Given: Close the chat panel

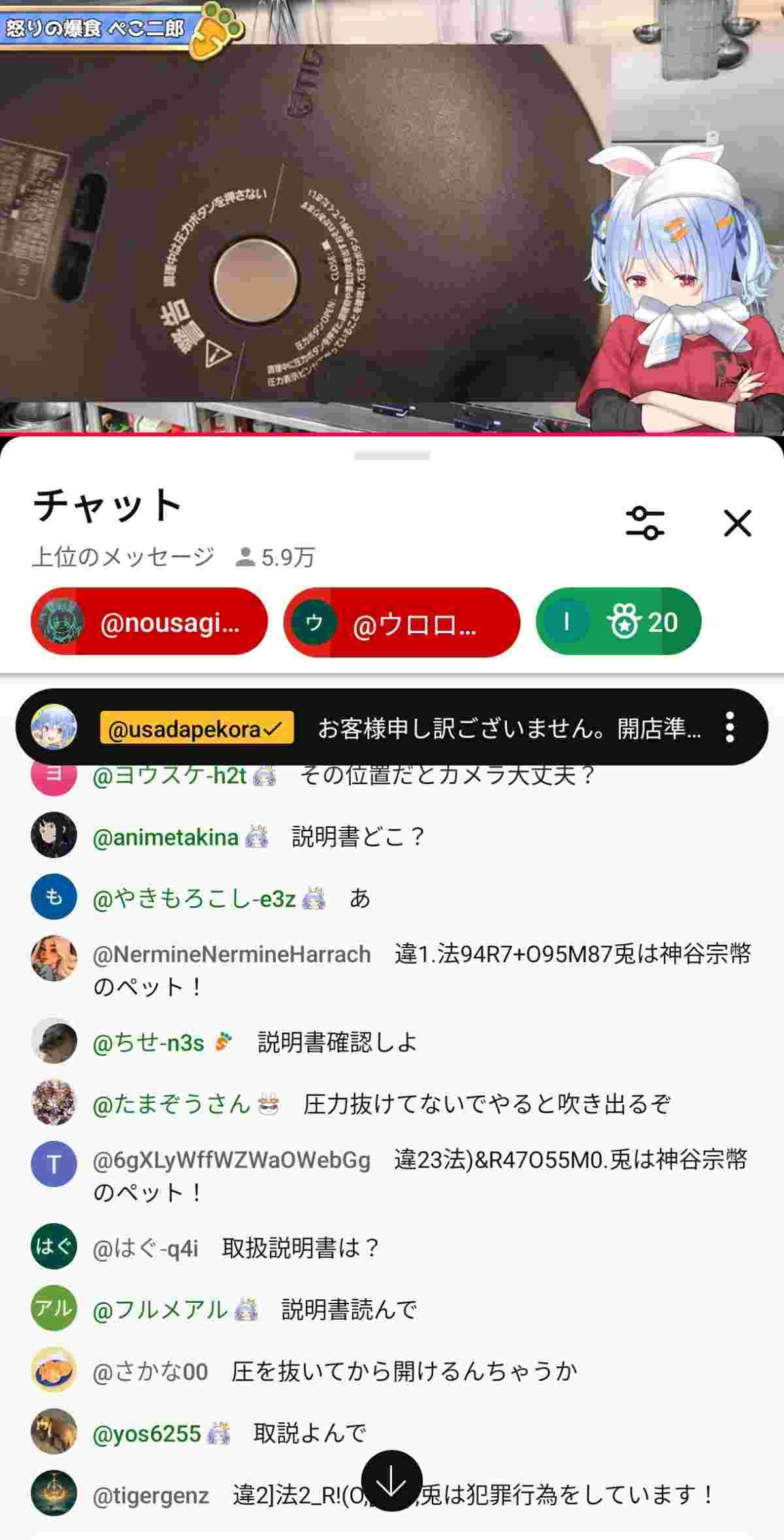Looking at the screenshot, I should (738, 523).
